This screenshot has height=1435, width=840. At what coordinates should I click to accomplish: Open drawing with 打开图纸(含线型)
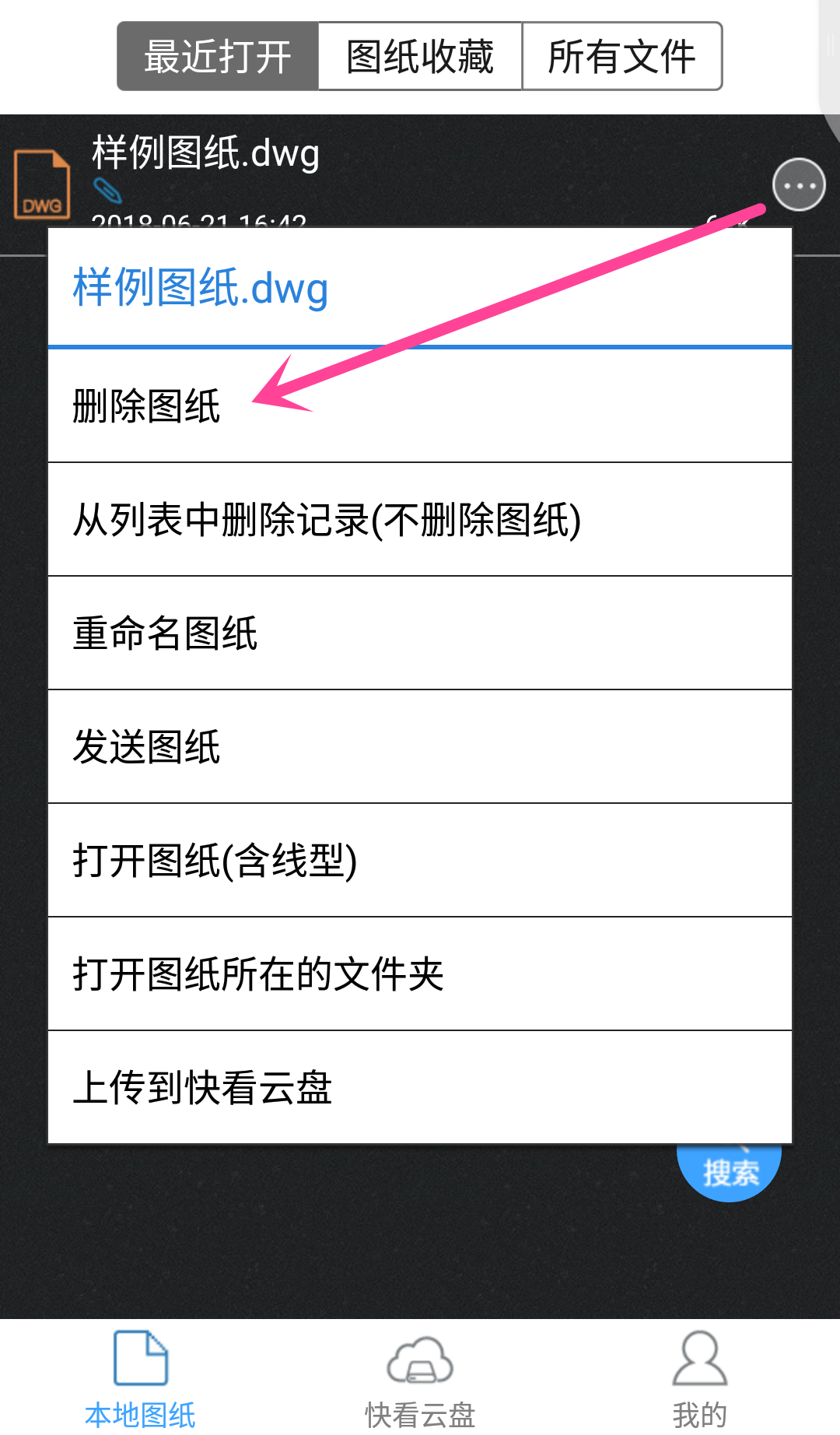pos(420,860)
